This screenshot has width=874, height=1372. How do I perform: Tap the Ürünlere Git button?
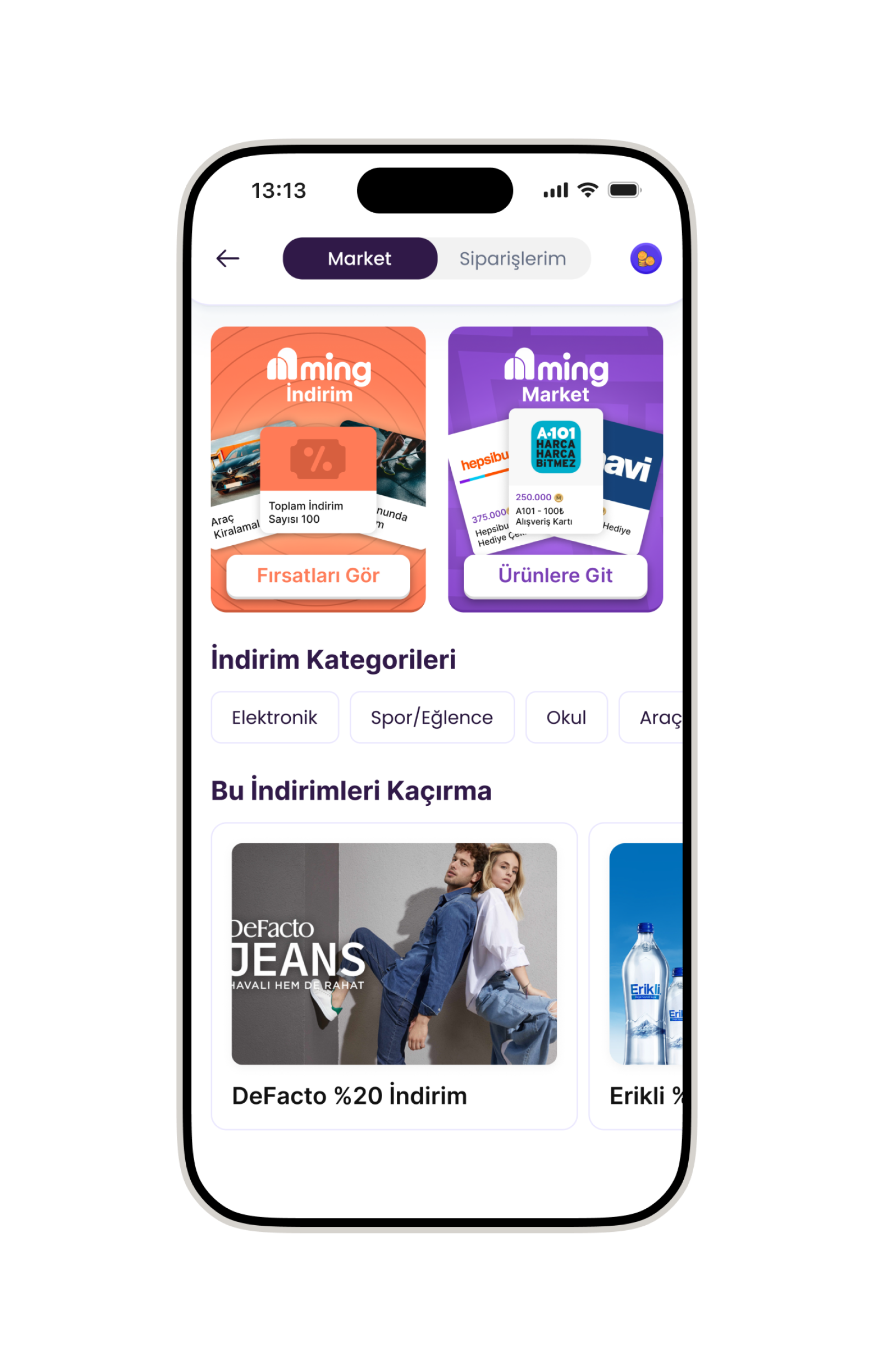(x=555, y=576)
